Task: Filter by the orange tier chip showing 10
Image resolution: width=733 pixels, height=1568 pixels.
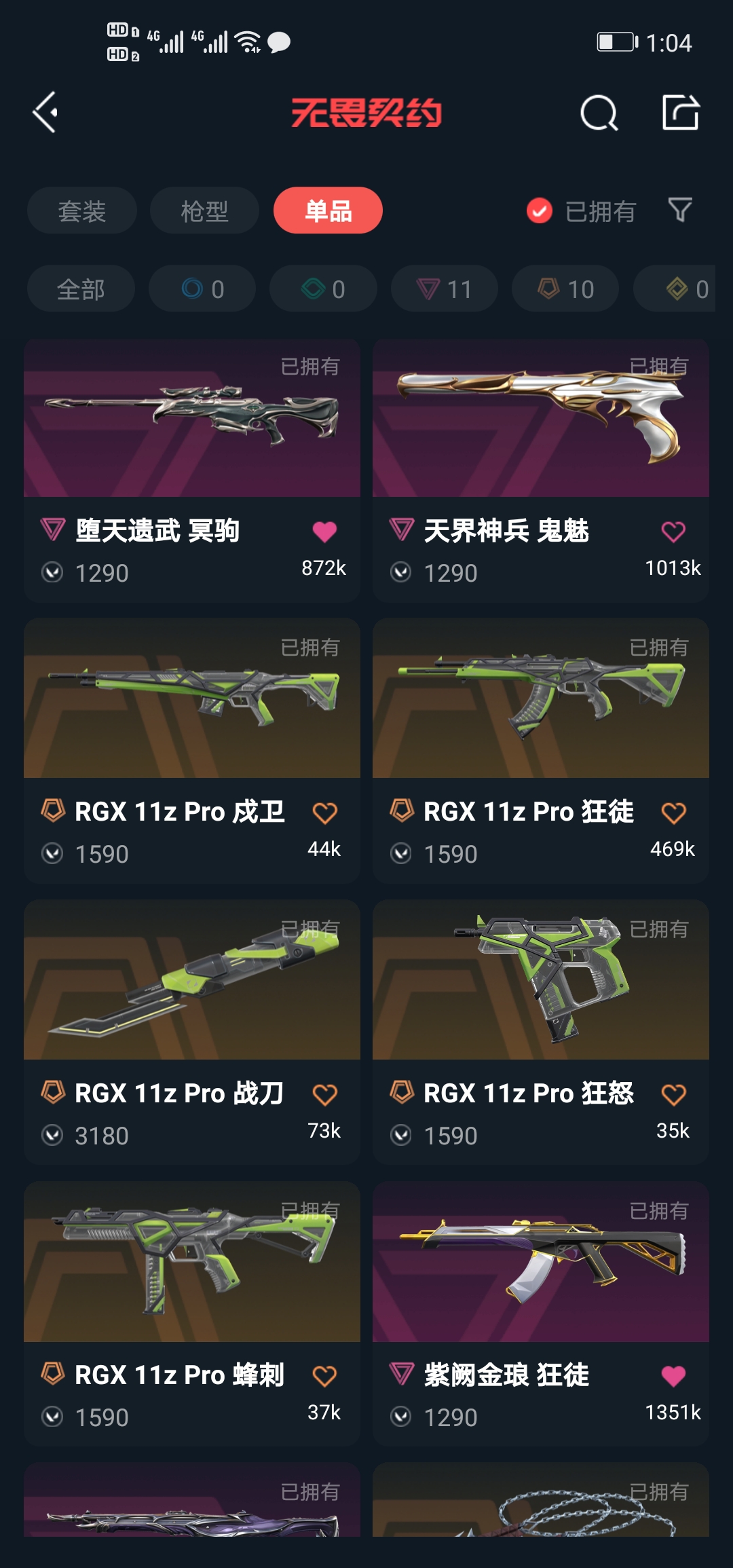Action: pyautogui.click(x=565, y=289)
